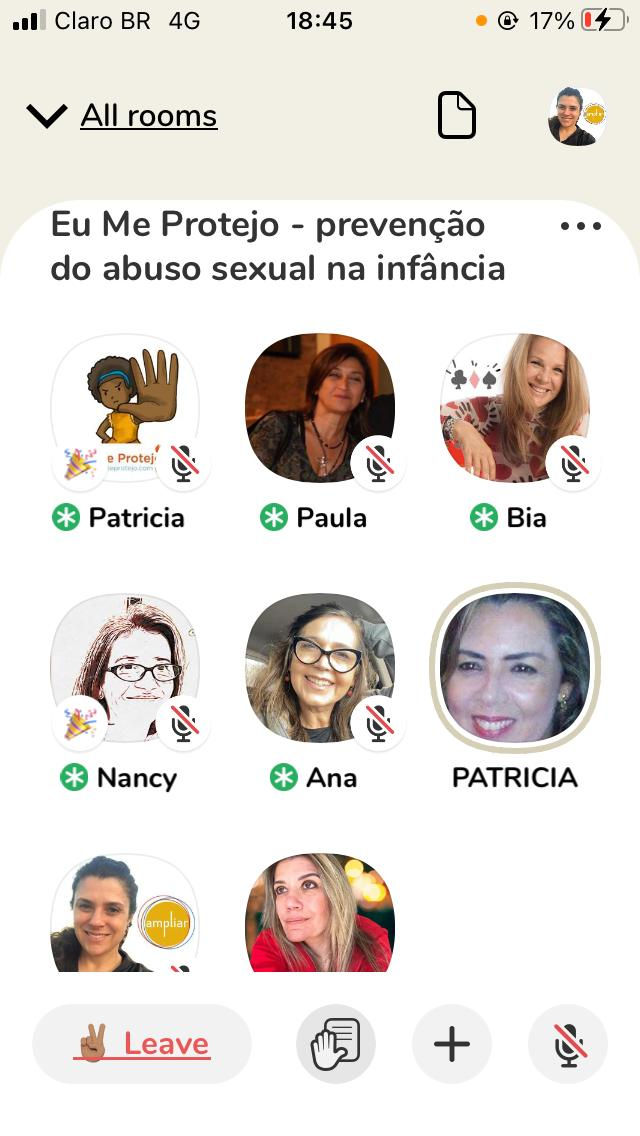View Bia's profile

pos(515,408)
